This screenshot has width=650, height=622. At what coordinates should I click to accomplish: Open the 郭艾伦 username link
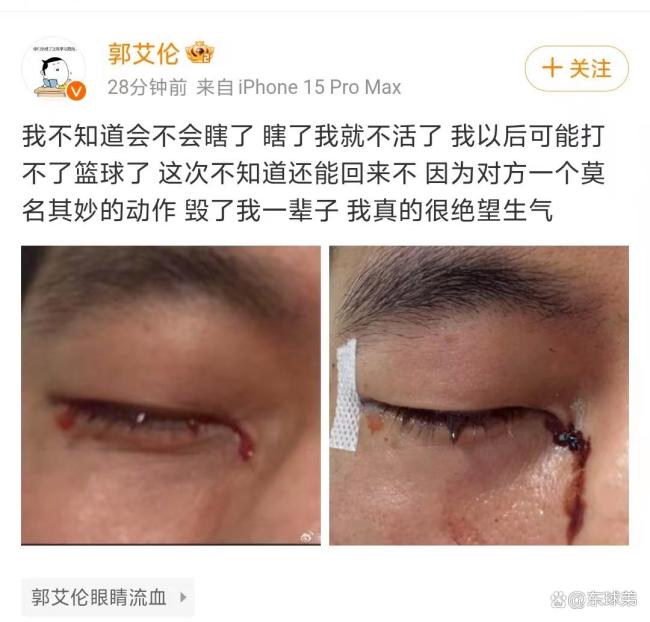pyautogui.click(x=143, y=53)
